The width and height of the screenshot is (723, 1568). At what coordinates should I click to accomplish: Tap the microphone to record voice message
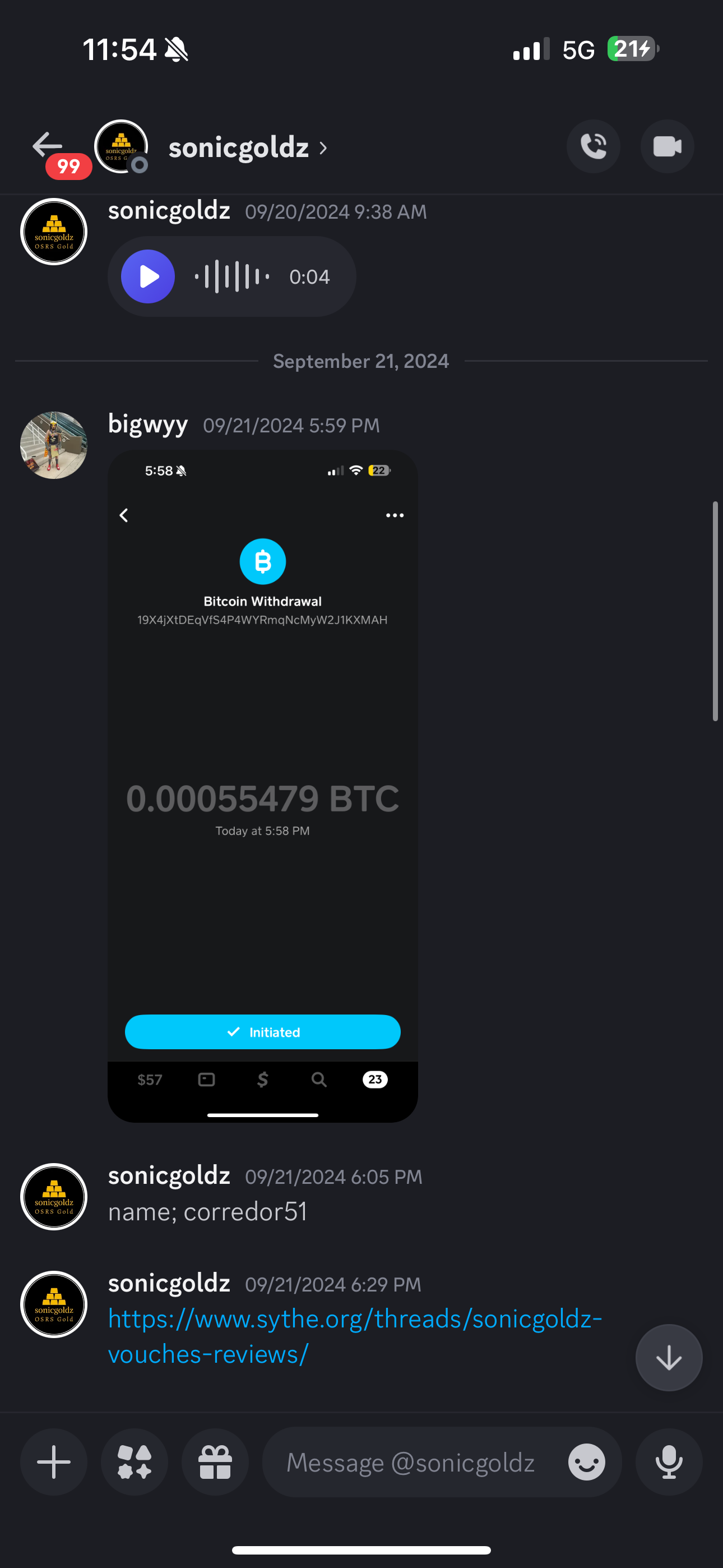669,1461
